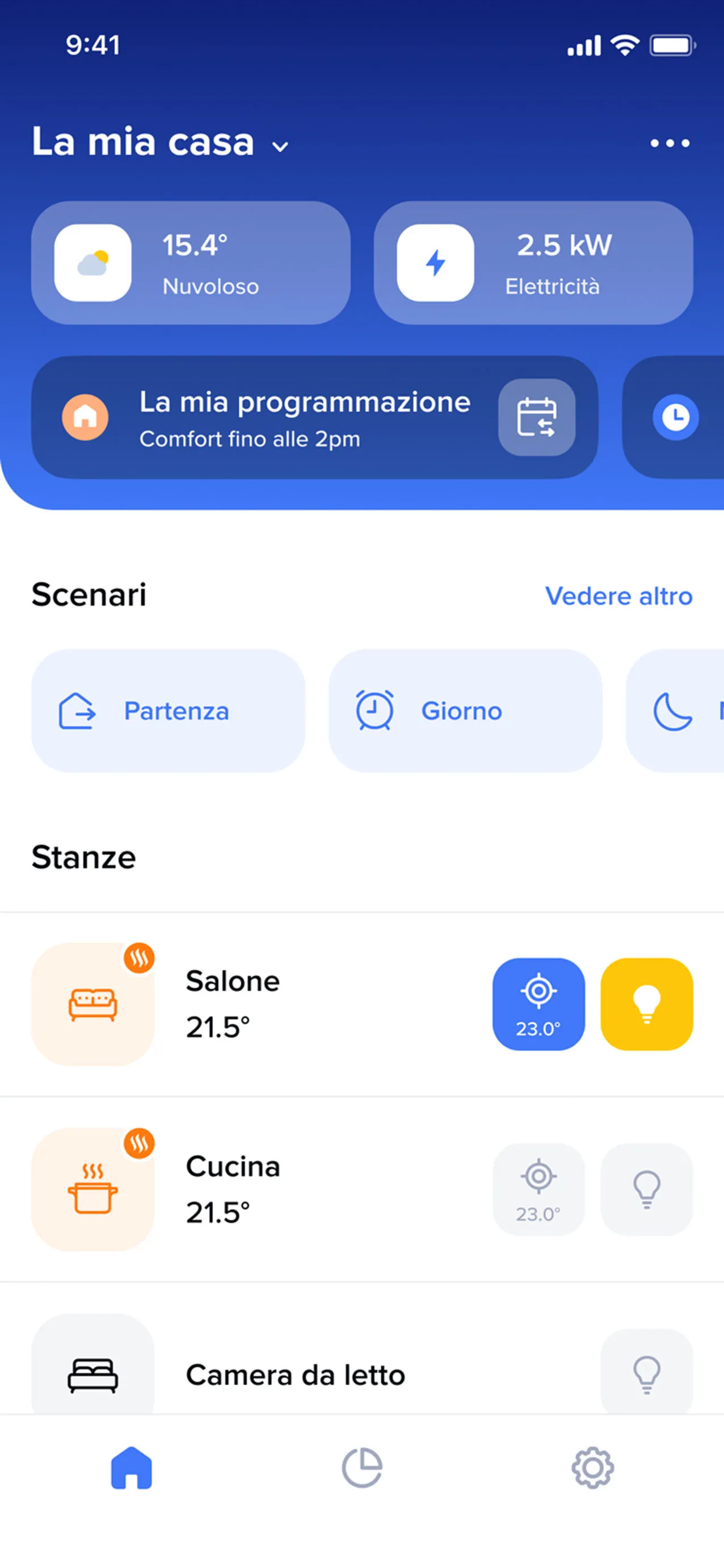The width and height of the screenshot is (724, 1568).
Task: Turn on the Cucina light
Action: (647, 1189)
